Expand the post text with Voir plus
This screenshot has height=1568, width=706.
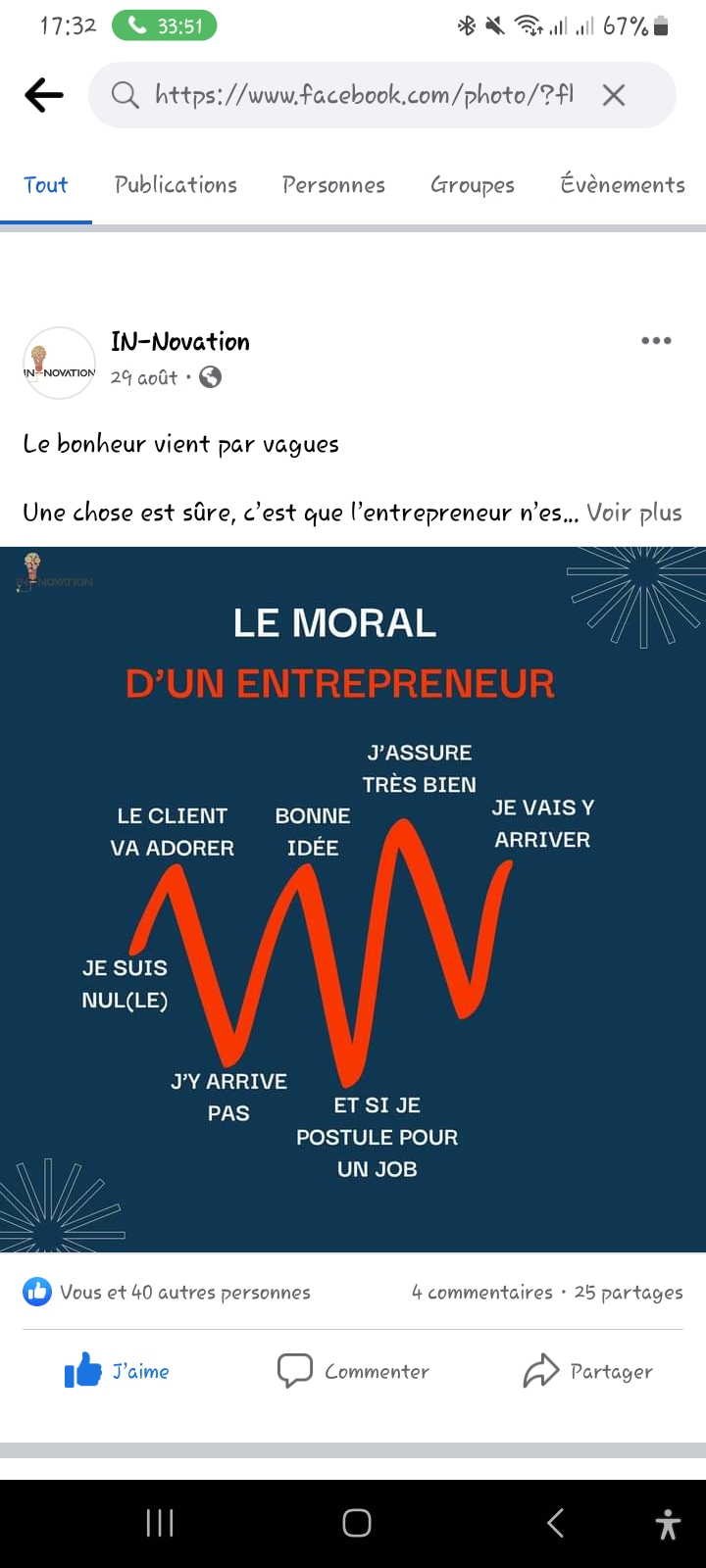(634, 513)
